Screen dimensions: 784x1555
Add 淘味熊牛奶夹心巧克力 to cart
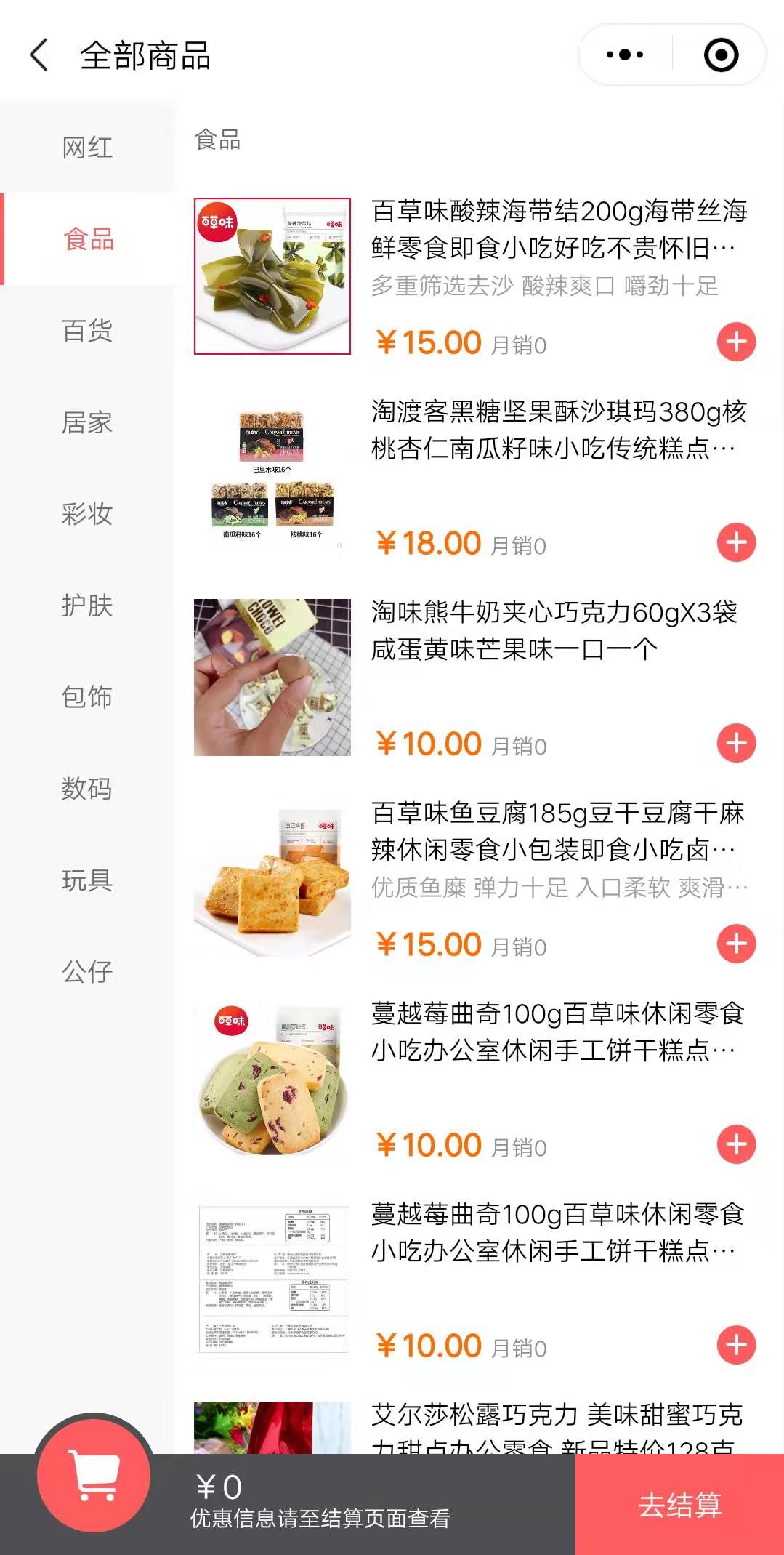click(x=736, y=743)
